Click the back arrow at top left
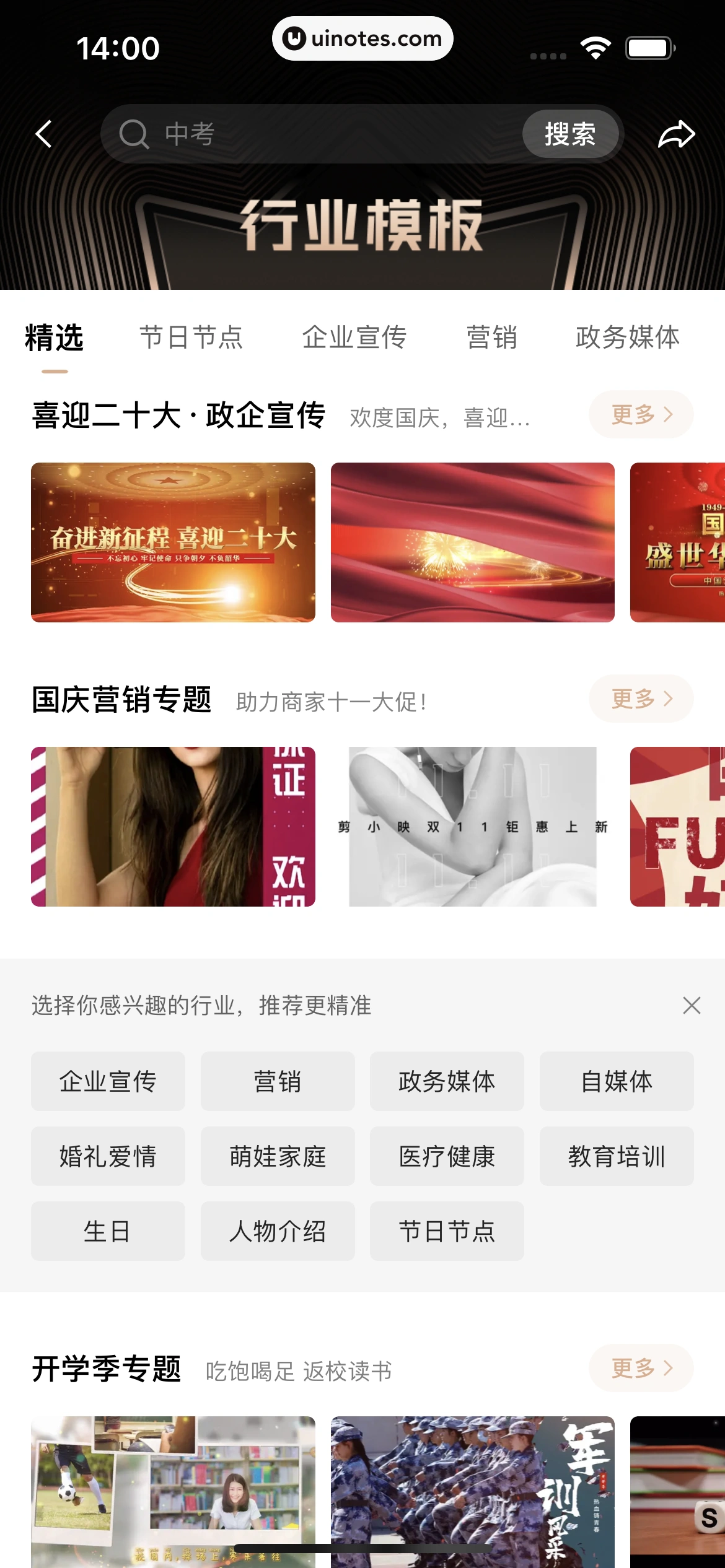 (x=43, y=134)
